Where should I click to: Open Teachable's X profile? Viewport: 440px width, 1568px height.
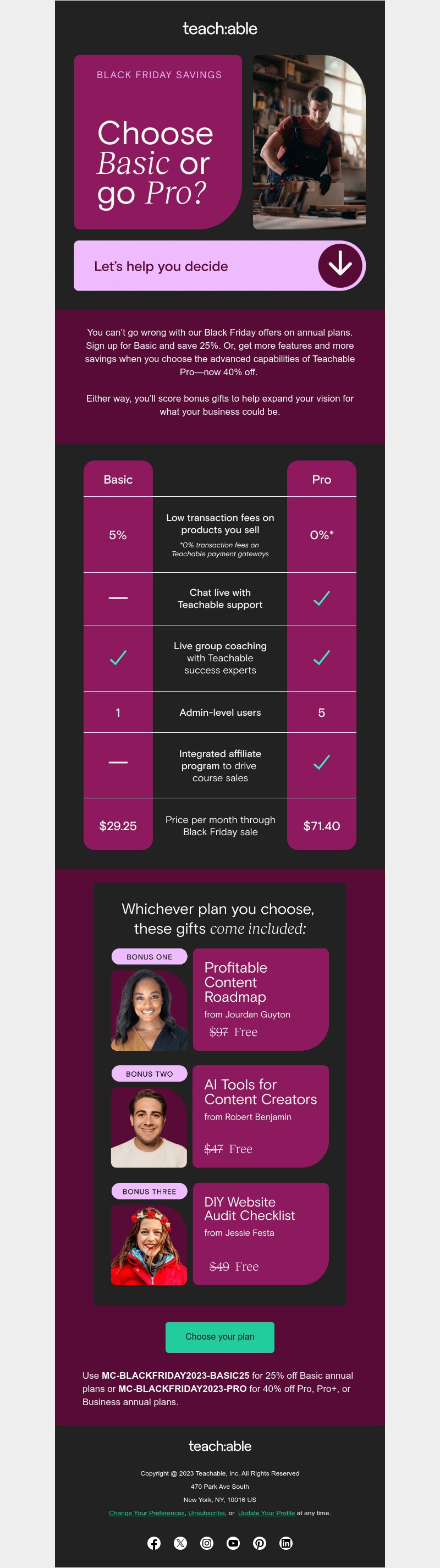pos(180,1543)
